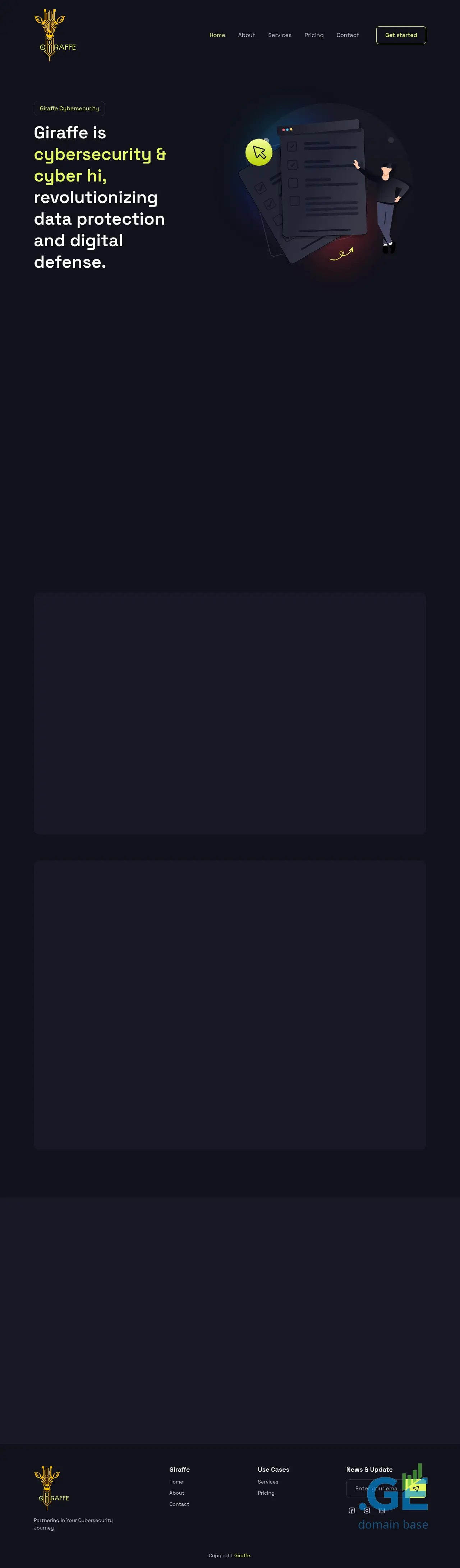Open Services under Use Cases
460x1568 pixels.
(268, 1481)
